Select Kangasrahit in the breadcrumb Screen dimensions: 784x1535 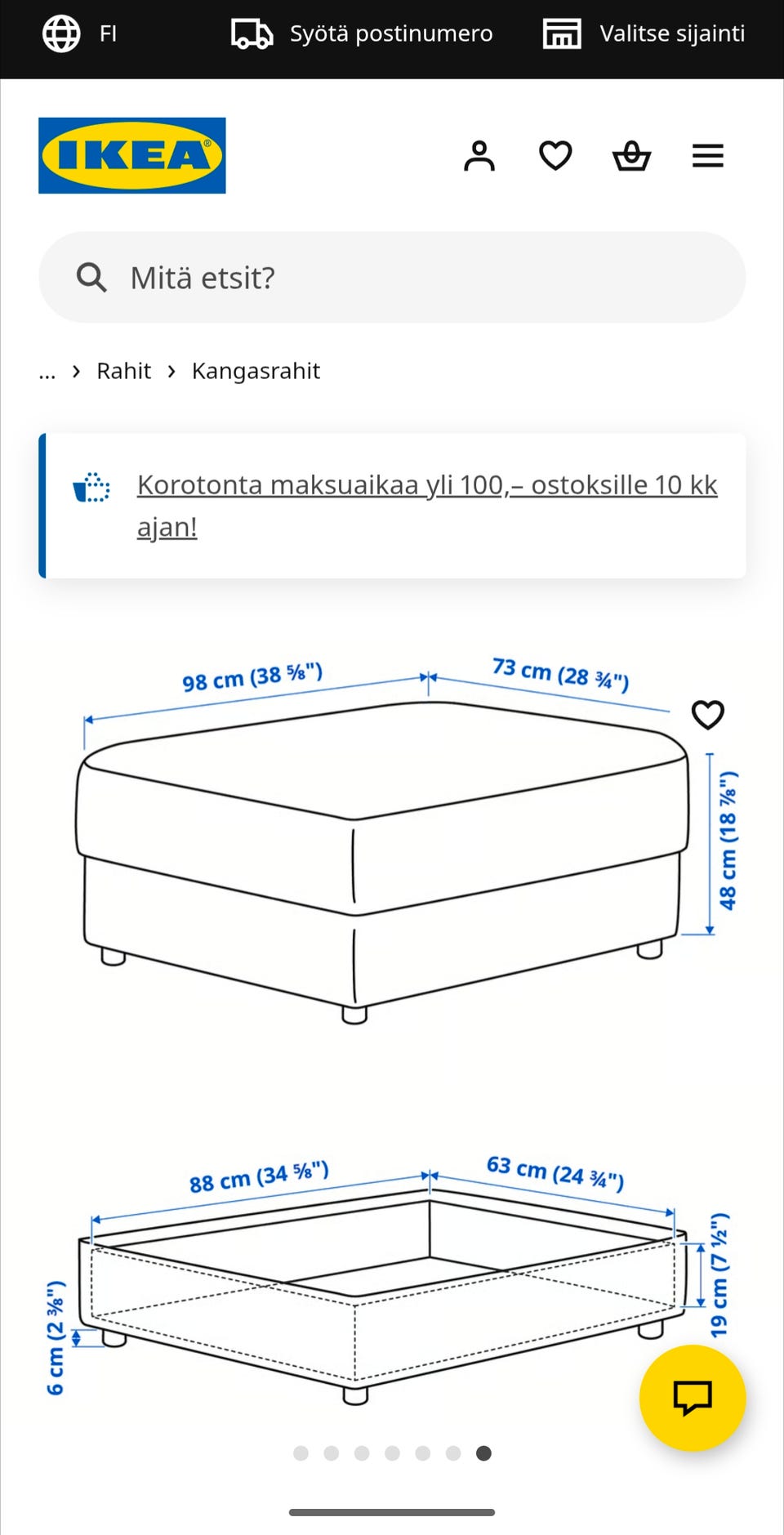click(x=256, y=370)
